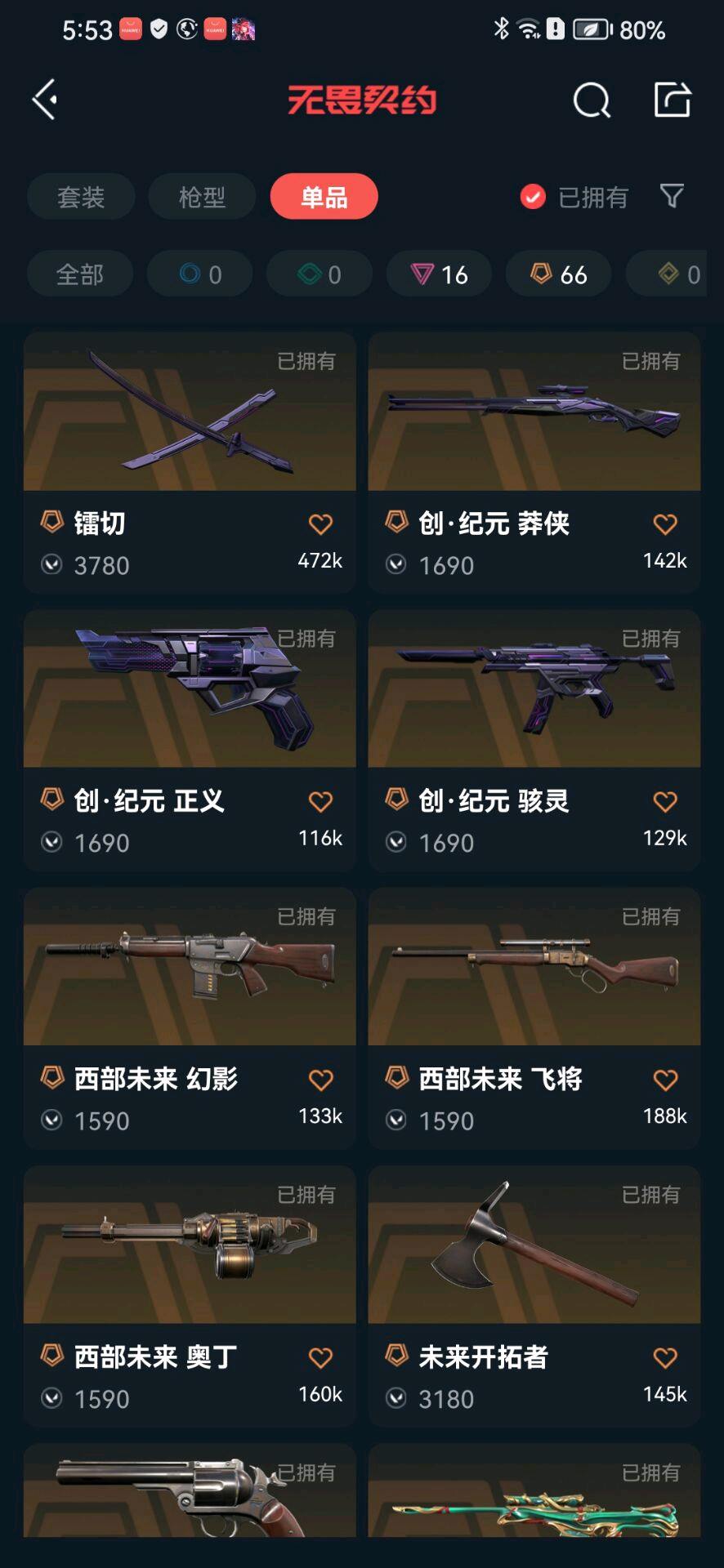Like the 创·纪元 莽侠 skin

[665, 524]
